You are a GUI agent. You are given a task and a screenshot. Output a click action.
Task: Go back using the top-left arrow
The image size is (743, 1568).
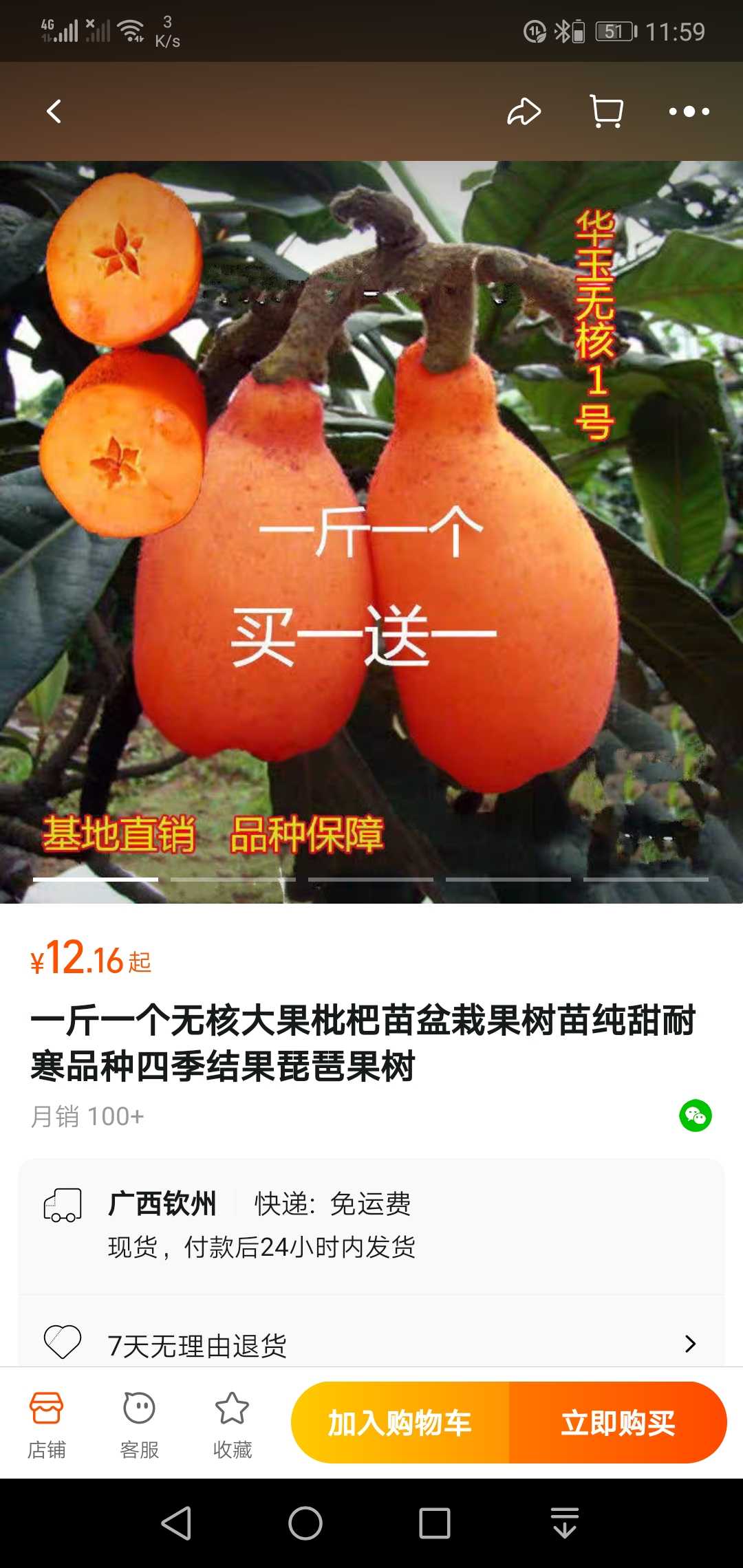(54, 111)
